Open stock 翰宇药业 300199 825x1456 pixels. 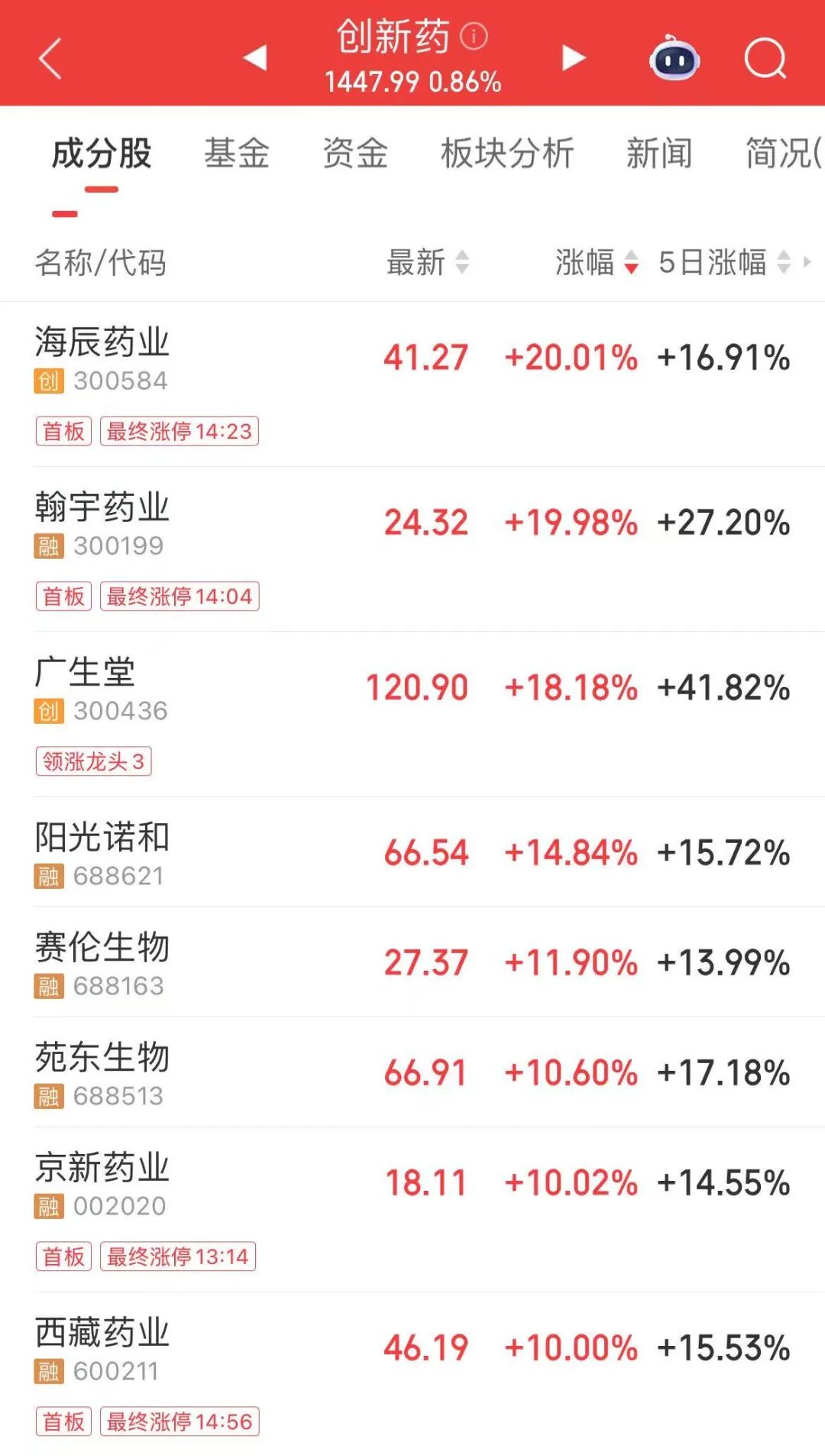pos(412,550)
